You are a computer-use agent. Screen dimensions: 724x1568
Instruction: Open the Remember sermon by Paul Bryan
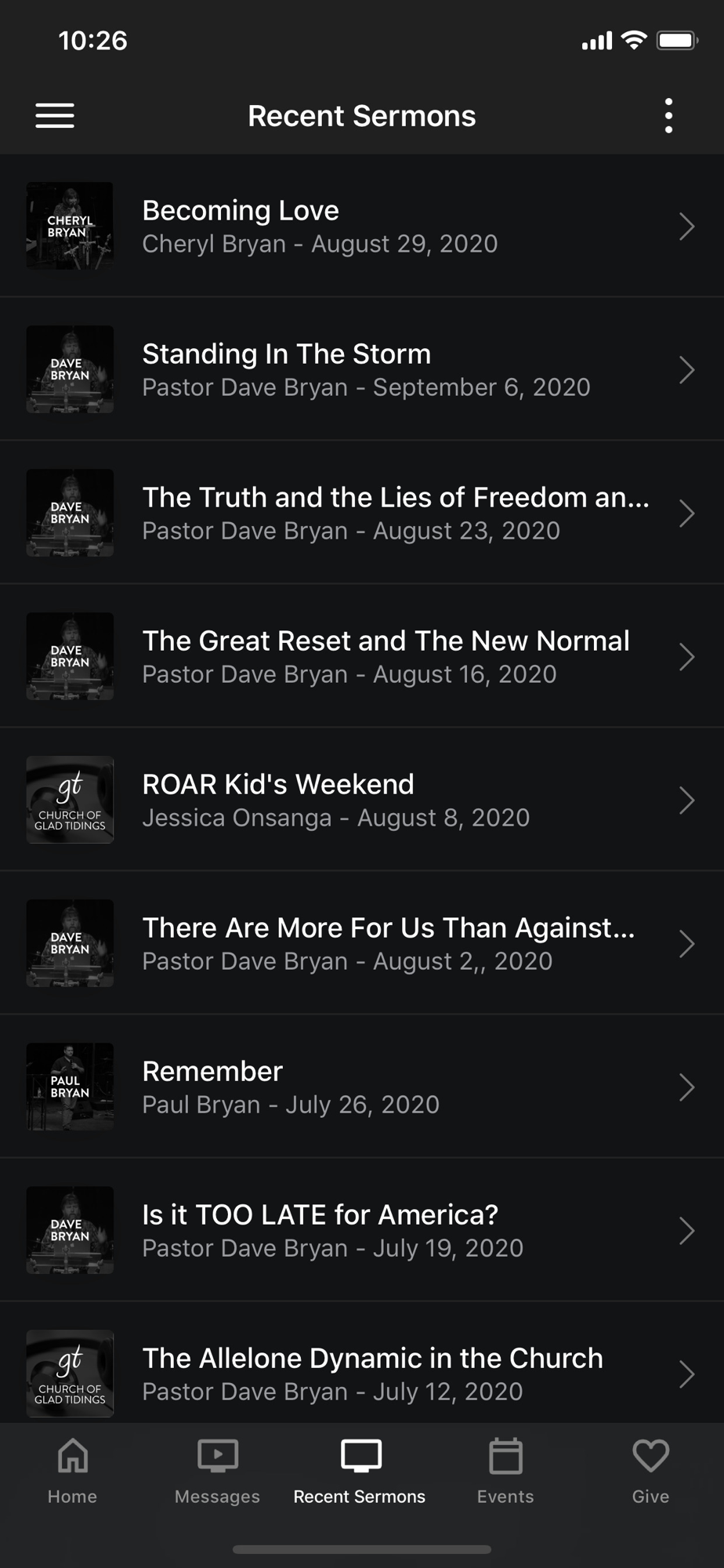pyautogui.click(x=362, y=1087)
